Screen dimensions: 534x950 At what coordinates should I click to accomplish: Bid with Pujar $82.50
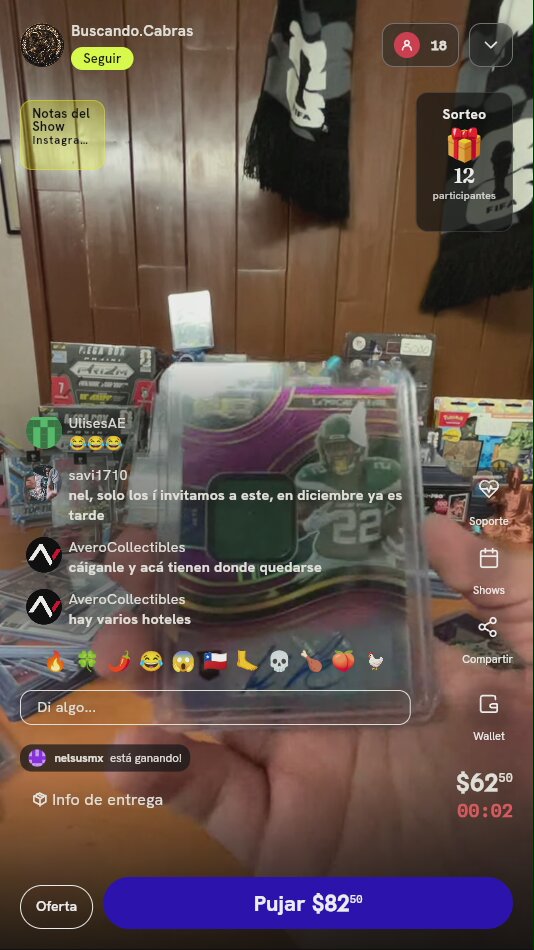[x=308, y=903]
